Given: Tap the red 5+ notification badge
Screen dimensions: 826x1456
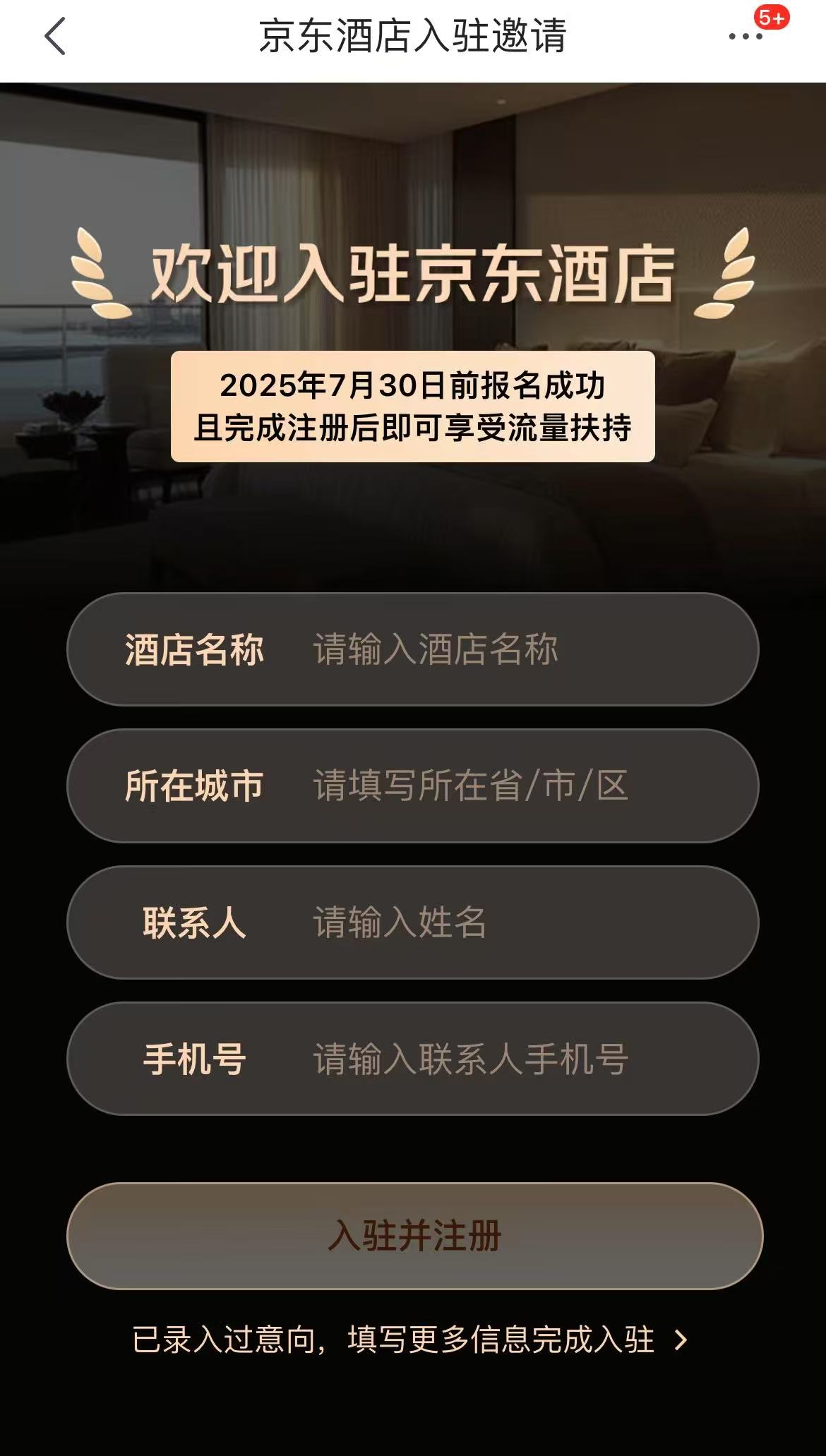Looking at the screenshot, I should coord(771,18).
